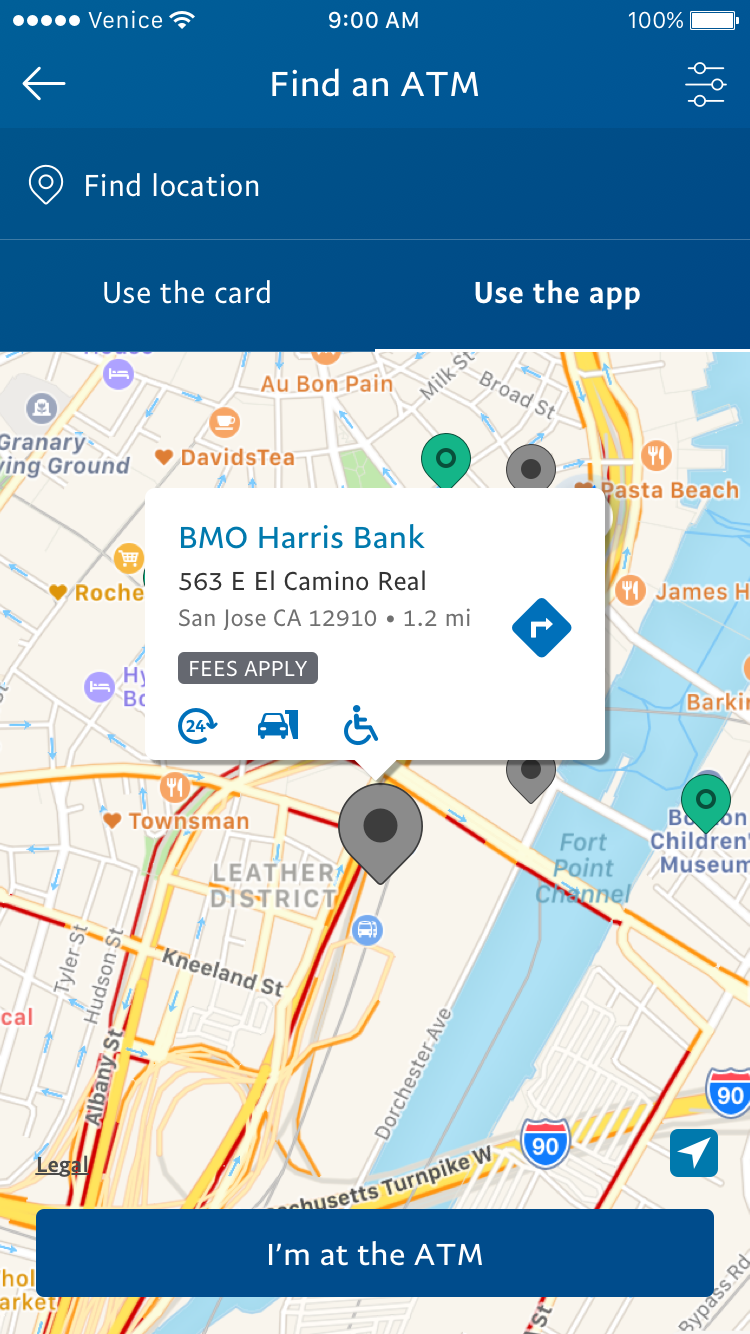
Task: Tap the Find location field
Action: (375, 186)
